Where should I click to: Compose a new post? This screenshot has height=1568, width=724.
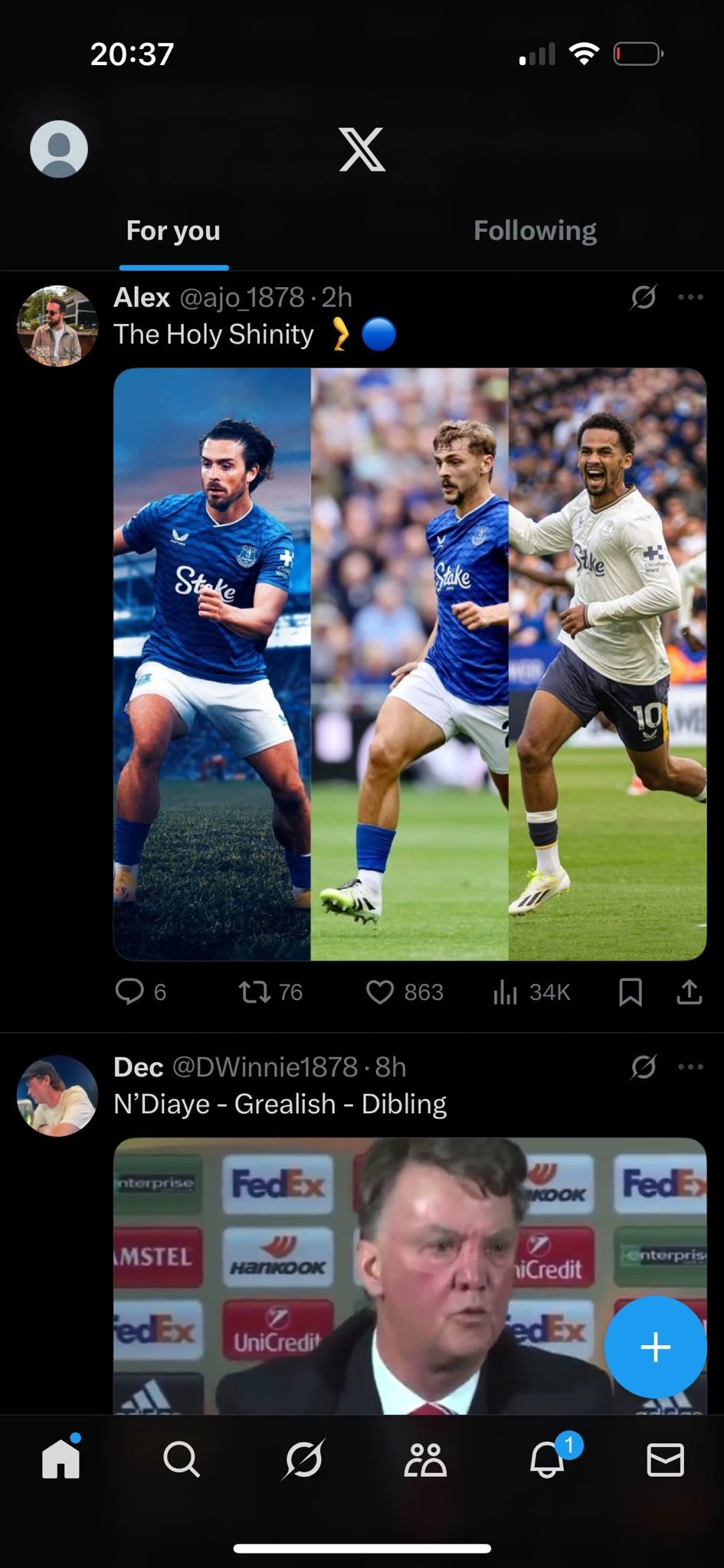coord(655,1347)
